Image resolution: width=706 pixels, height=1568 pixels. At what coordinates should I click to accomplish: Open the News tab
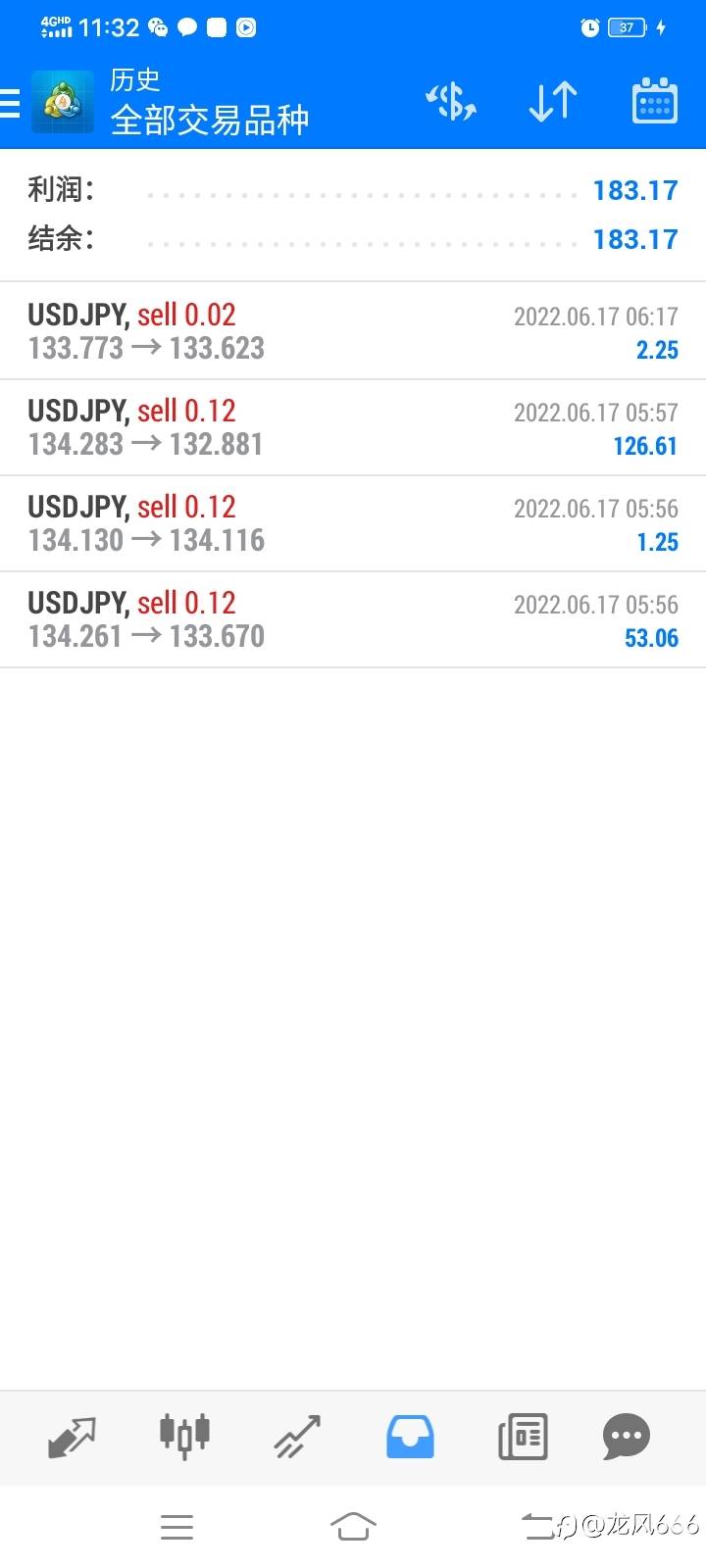(x=523, y=1437)
